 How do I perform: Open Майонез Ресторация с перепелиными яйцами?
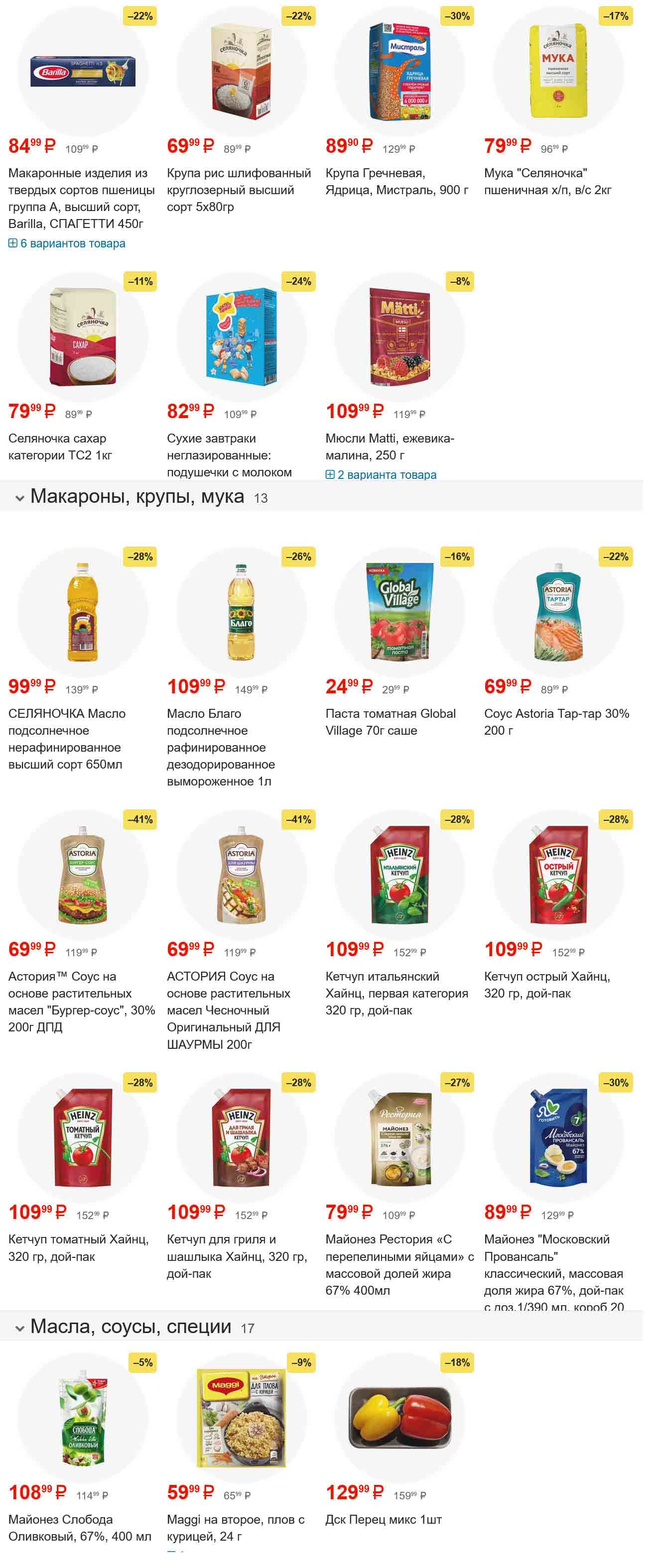[398, 1264]
